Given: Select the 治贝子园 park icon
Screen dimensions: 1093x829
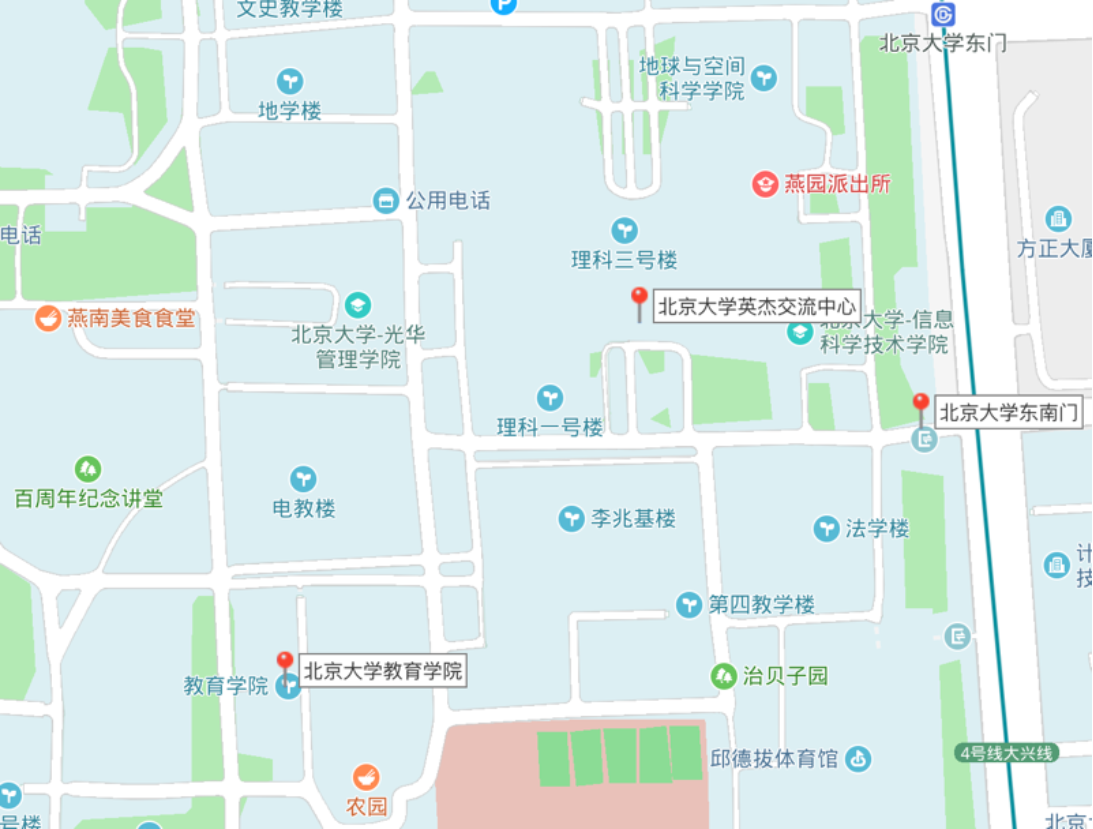Looking at the screenshot, I should pyautogui.click(x=724, y=676).
